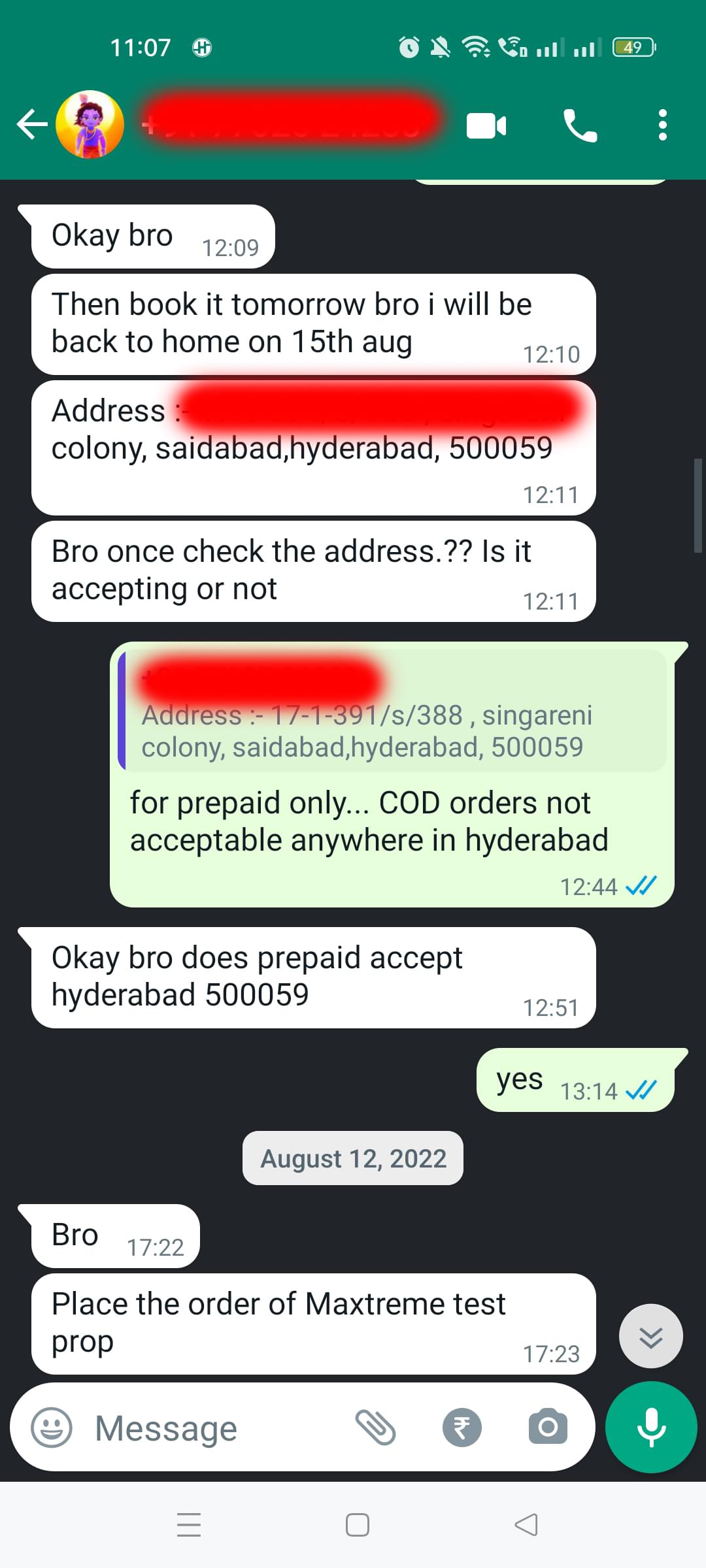Open the emoji picker
Screen dimensions: 706x1568
(52, 1428)
